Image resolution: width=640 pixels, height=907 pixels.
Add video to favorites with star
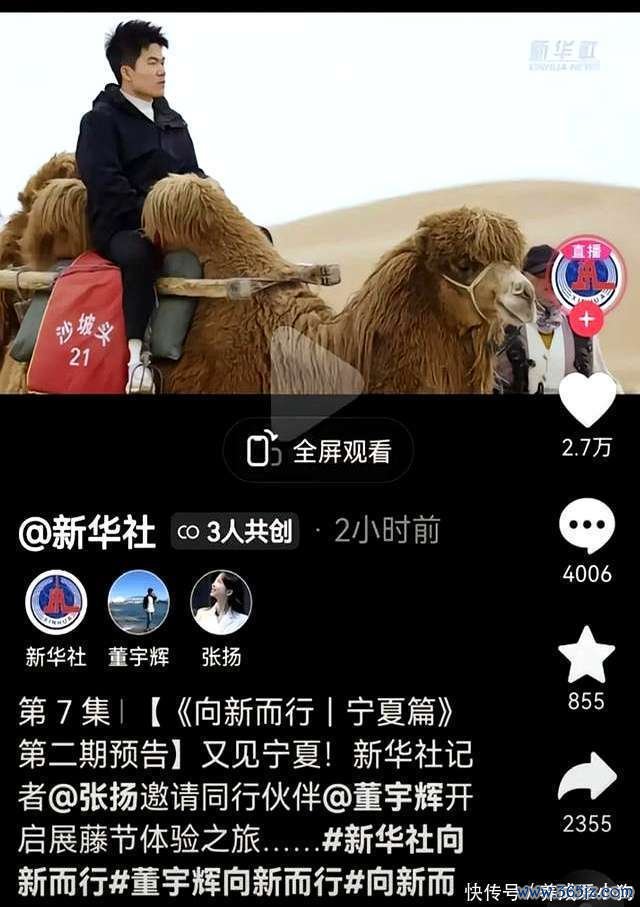(x=587, y=655)
